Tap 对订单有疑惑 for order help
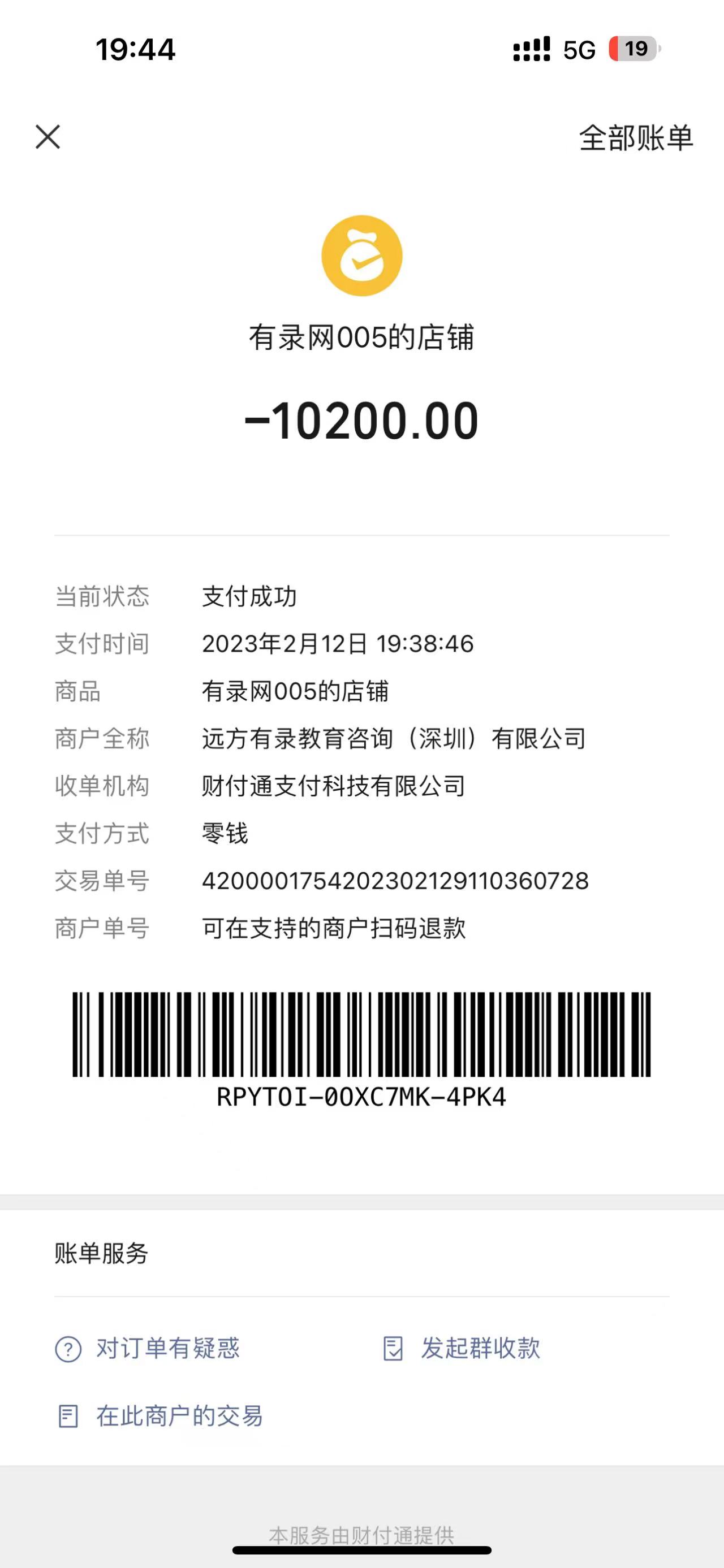 [x=148, y=1348]
